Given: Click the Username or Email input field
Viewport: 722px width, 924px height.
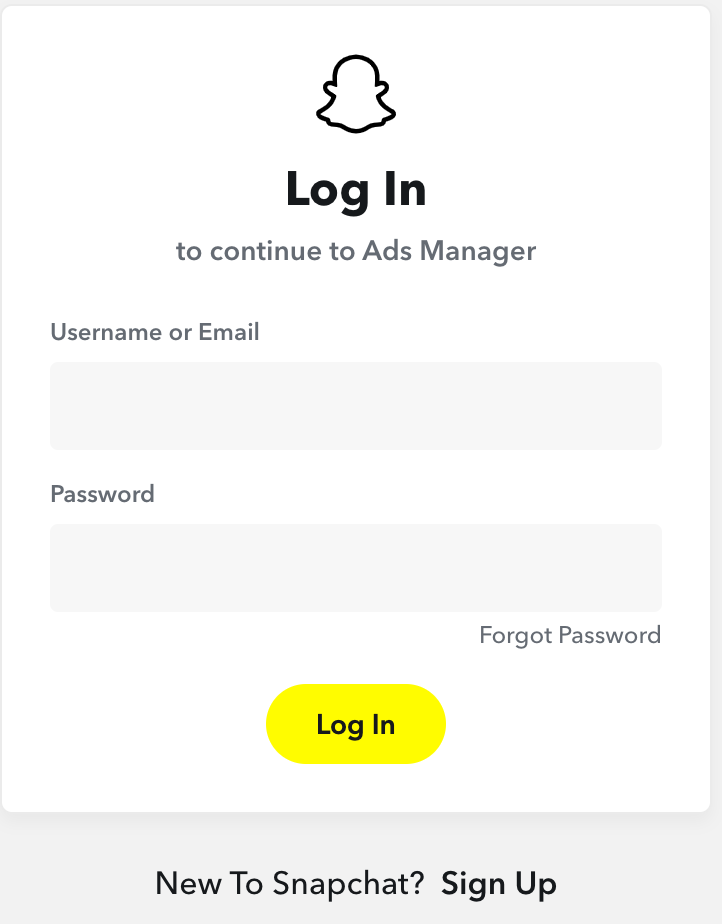Looking at the screenshot, I should click(356, 406).
